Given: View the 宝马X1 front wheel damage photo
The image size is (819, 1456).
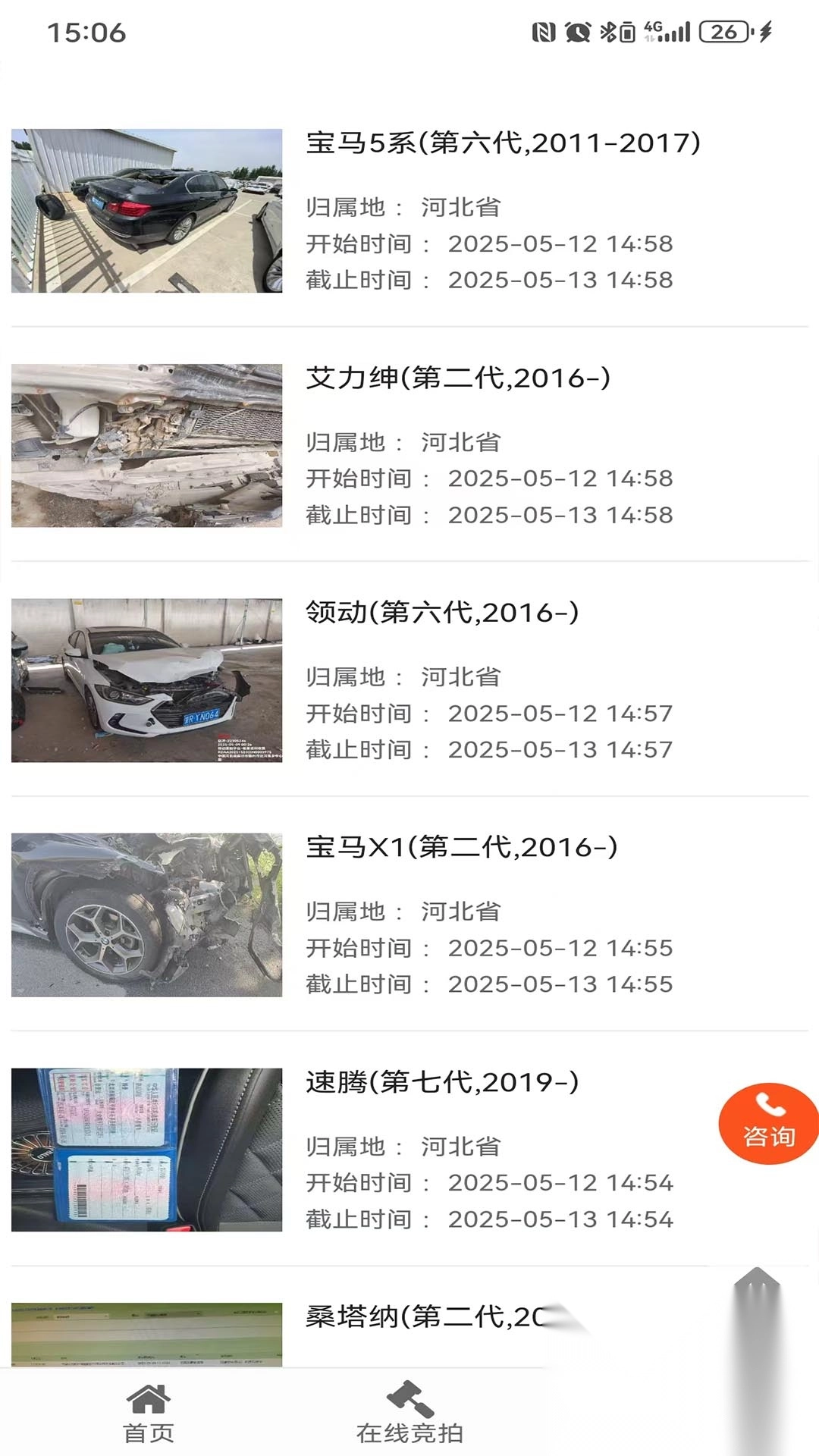Looking at the screenshot, I should coord(149,913).
